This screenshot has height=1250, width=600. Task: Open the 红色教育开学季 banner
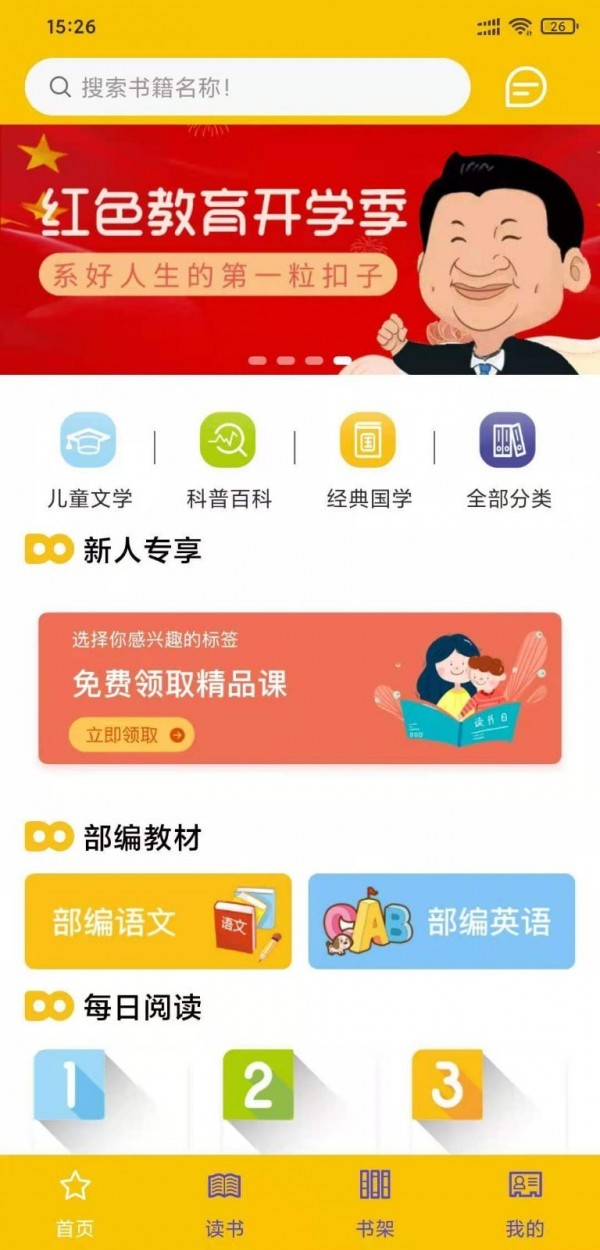300,249
